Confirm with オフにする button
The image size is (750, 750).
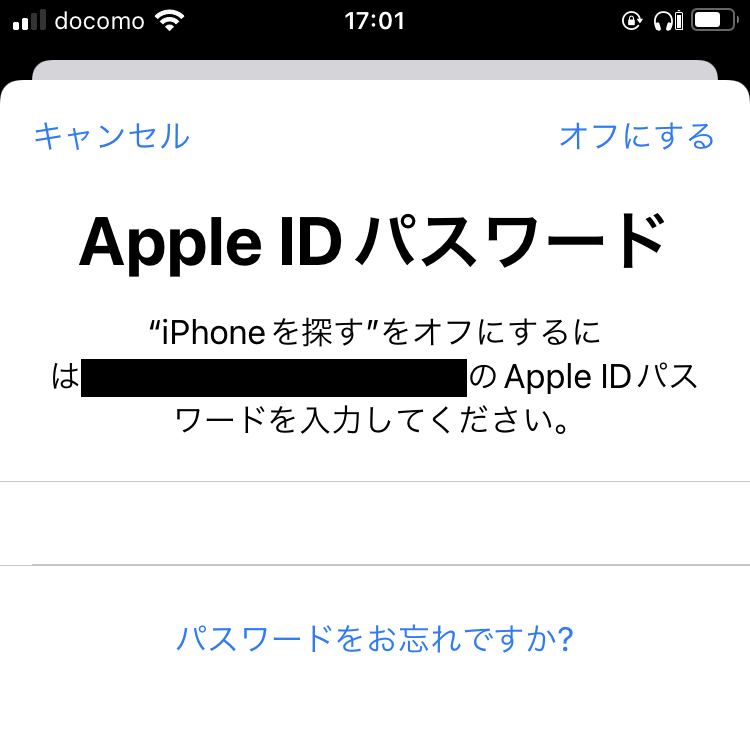636,136
